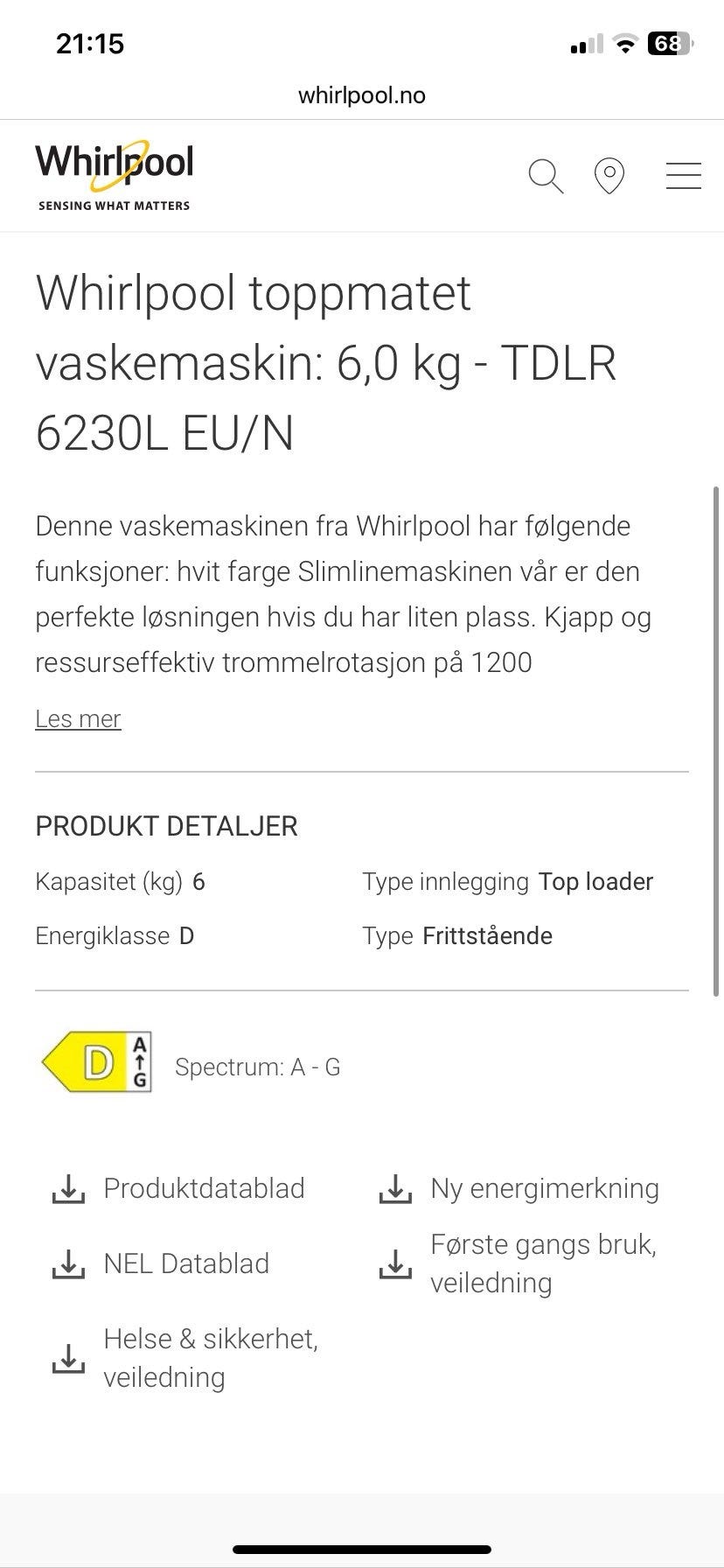Open the hamburger navigation menu
The image size is (724, 1568).
[683, 176]
